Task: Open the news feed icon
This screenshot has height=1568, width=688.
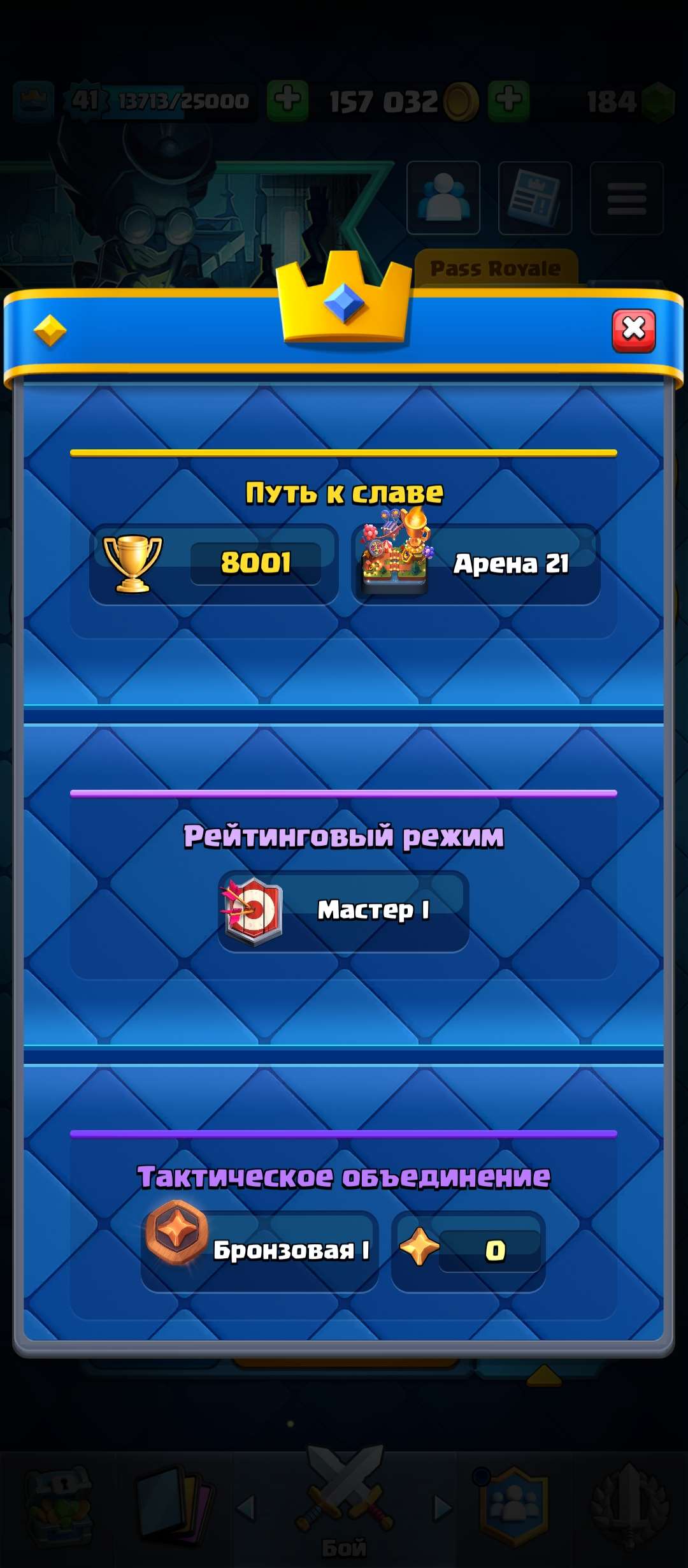Action: 535,198
